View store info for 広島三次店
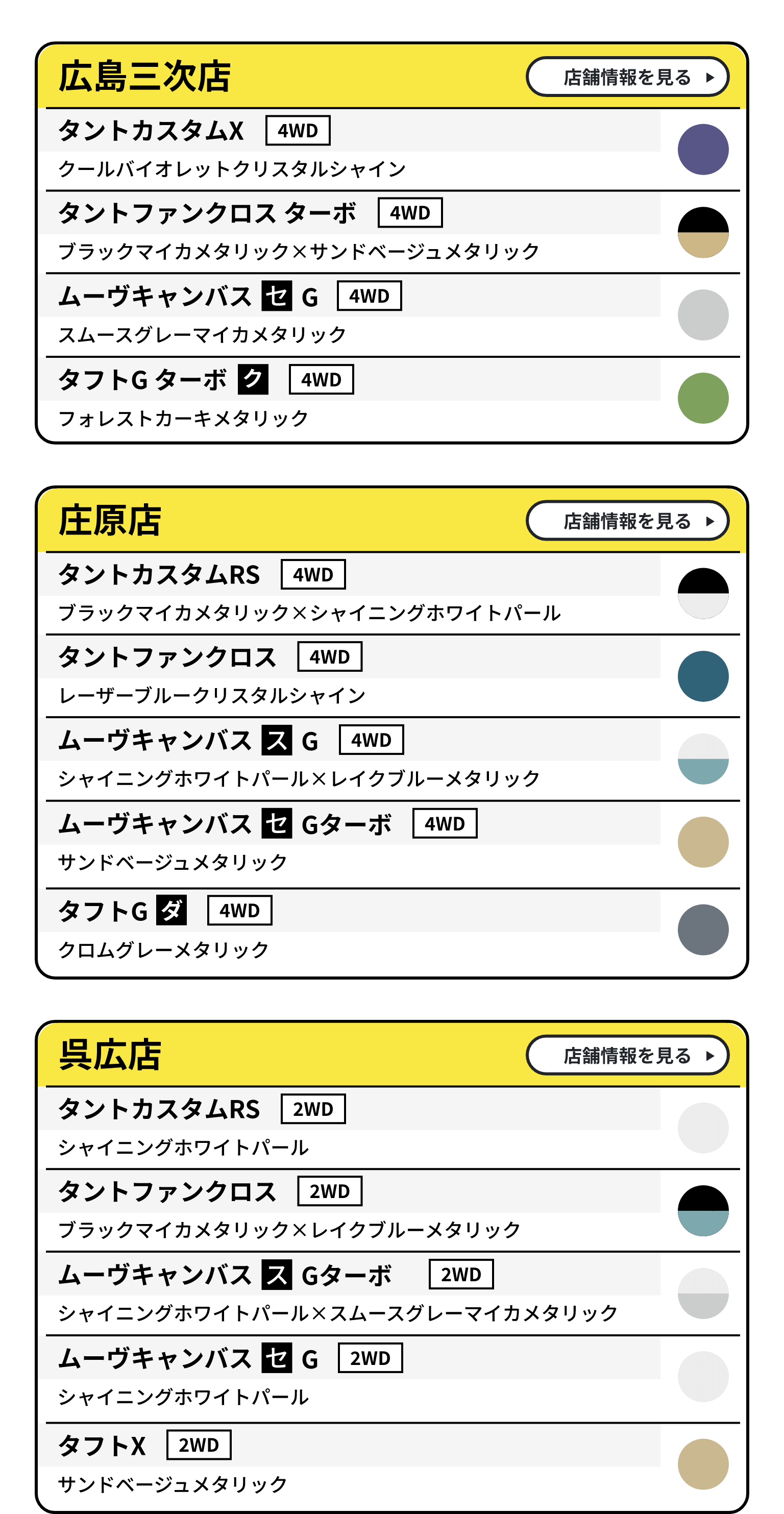Viewport: 784px width, 1514px height. (627, 77)
